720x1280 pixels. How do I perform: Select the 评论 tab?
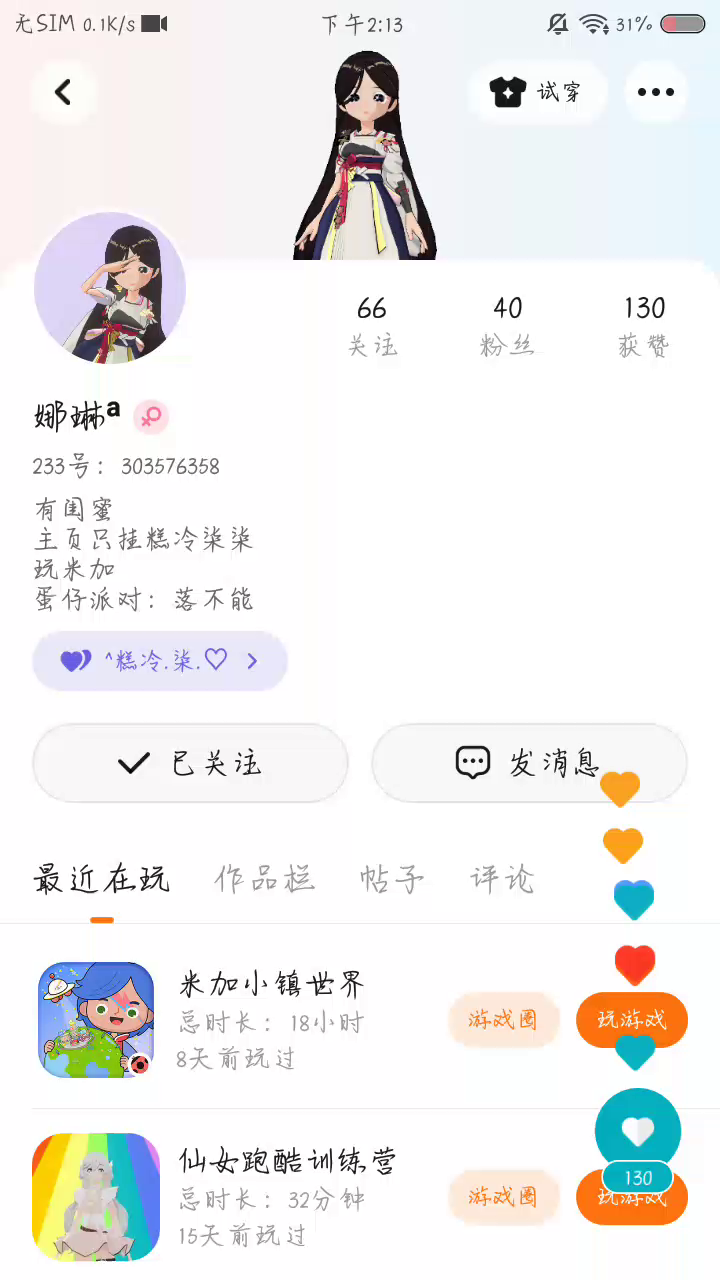[x=502, y=879]
